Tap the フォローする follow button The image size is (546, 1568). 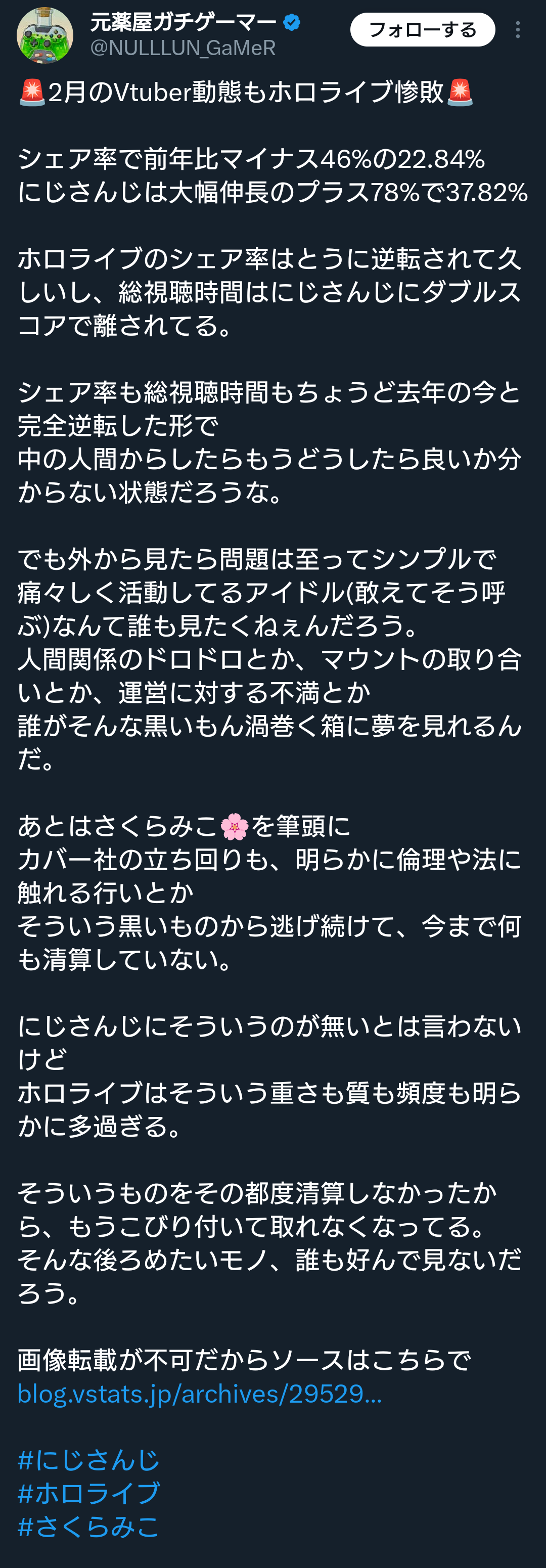422,30
